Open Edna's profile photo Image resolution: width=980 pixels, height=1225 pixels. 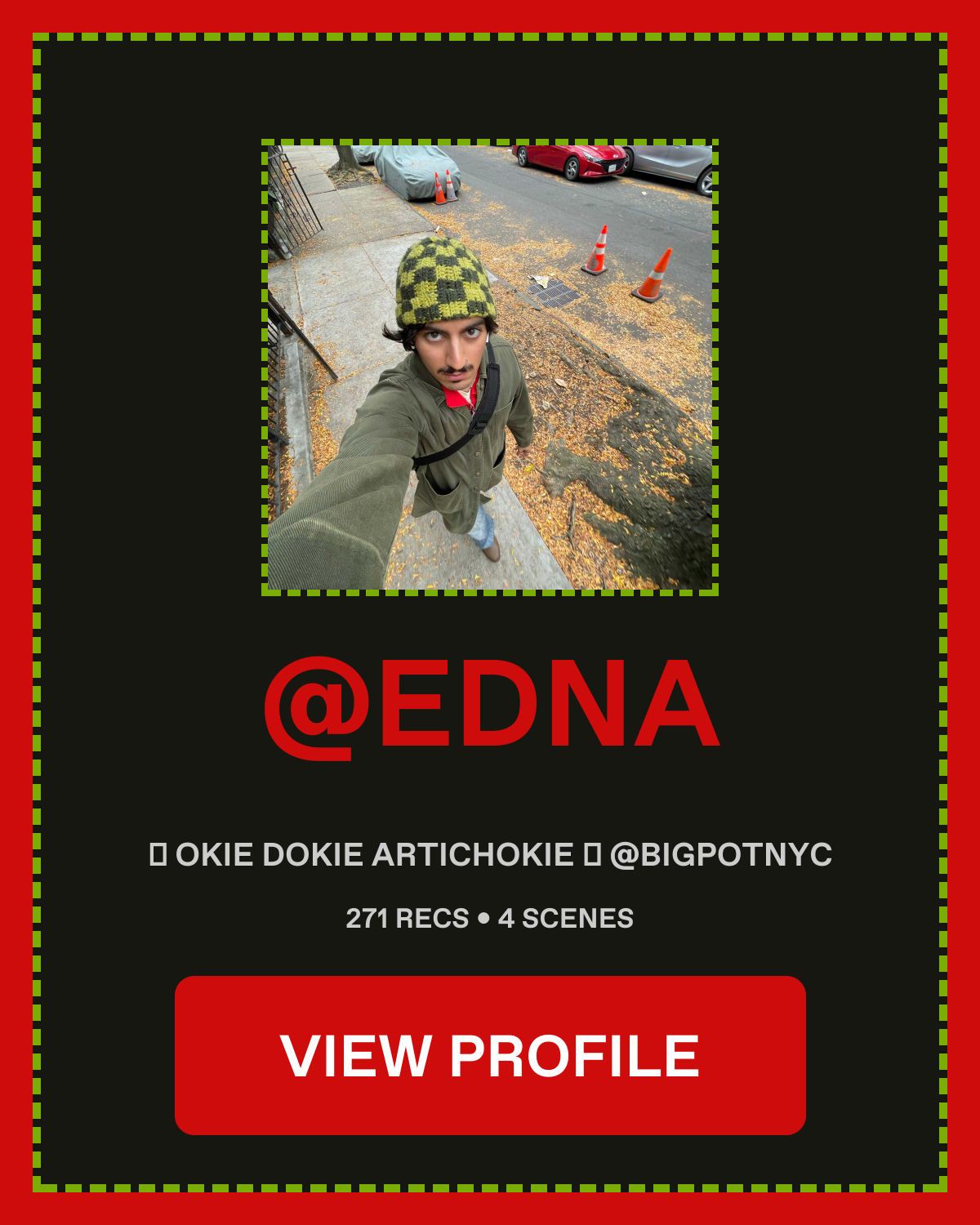point(490,367)
